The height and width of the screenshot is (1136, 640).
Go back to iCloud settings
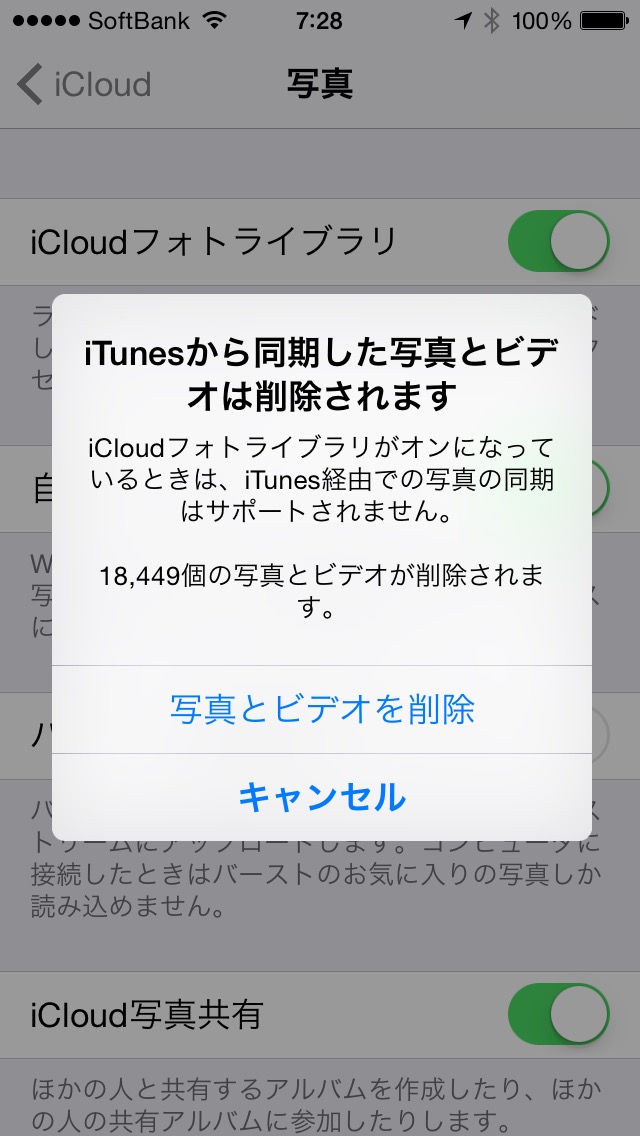tap(86, 84)
